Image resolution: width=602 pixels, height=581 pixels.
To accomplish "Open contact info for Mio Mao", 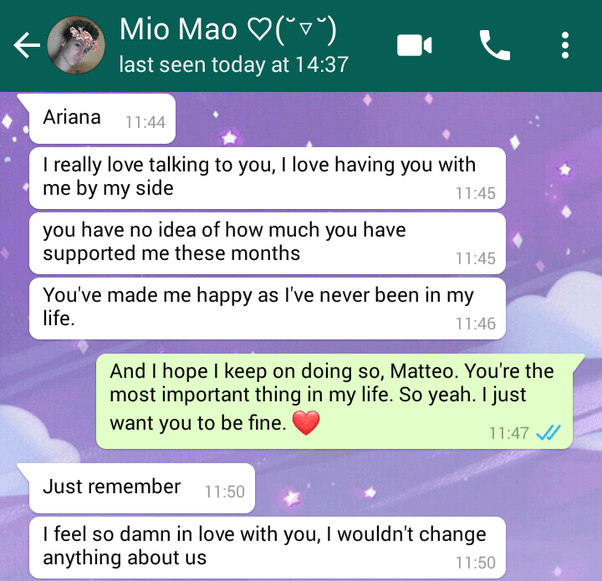I will [x=235, y=45].
